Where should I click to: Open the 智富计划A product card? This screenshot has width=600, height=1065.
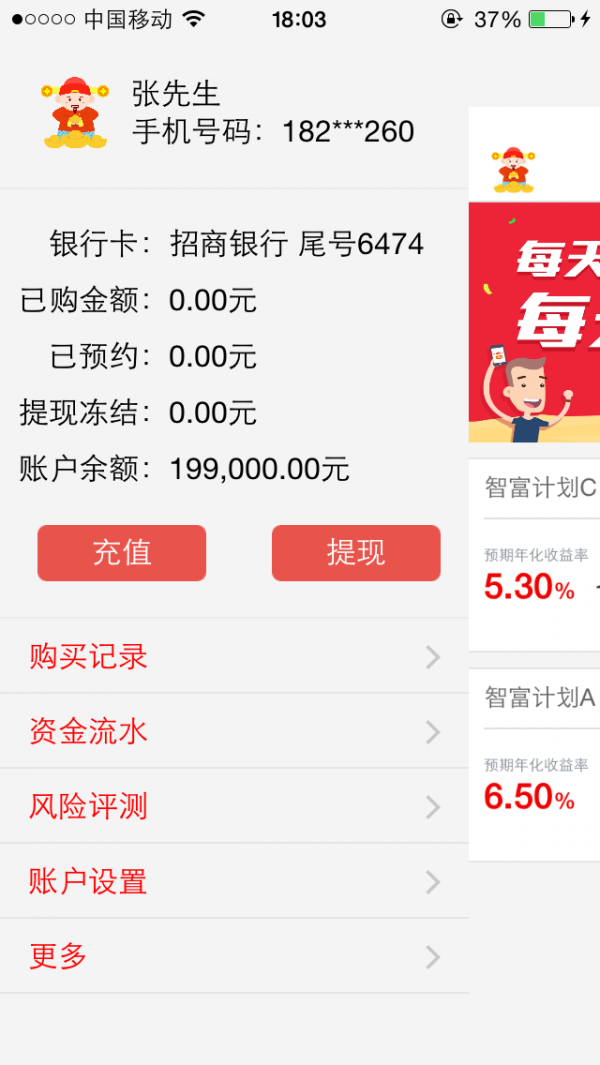[535, 765]
